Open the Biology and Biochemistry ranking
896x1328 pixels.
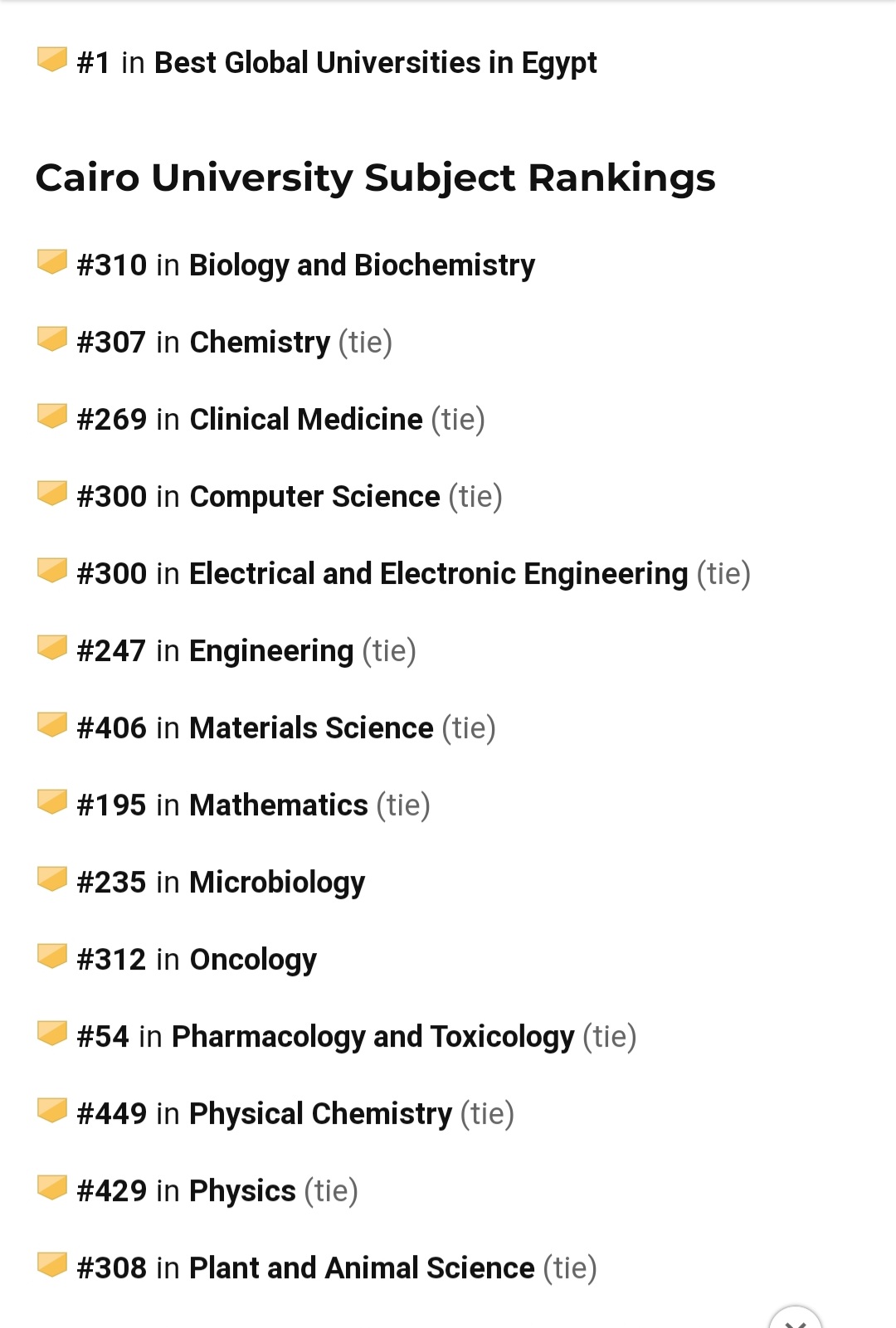pos(362,265)
